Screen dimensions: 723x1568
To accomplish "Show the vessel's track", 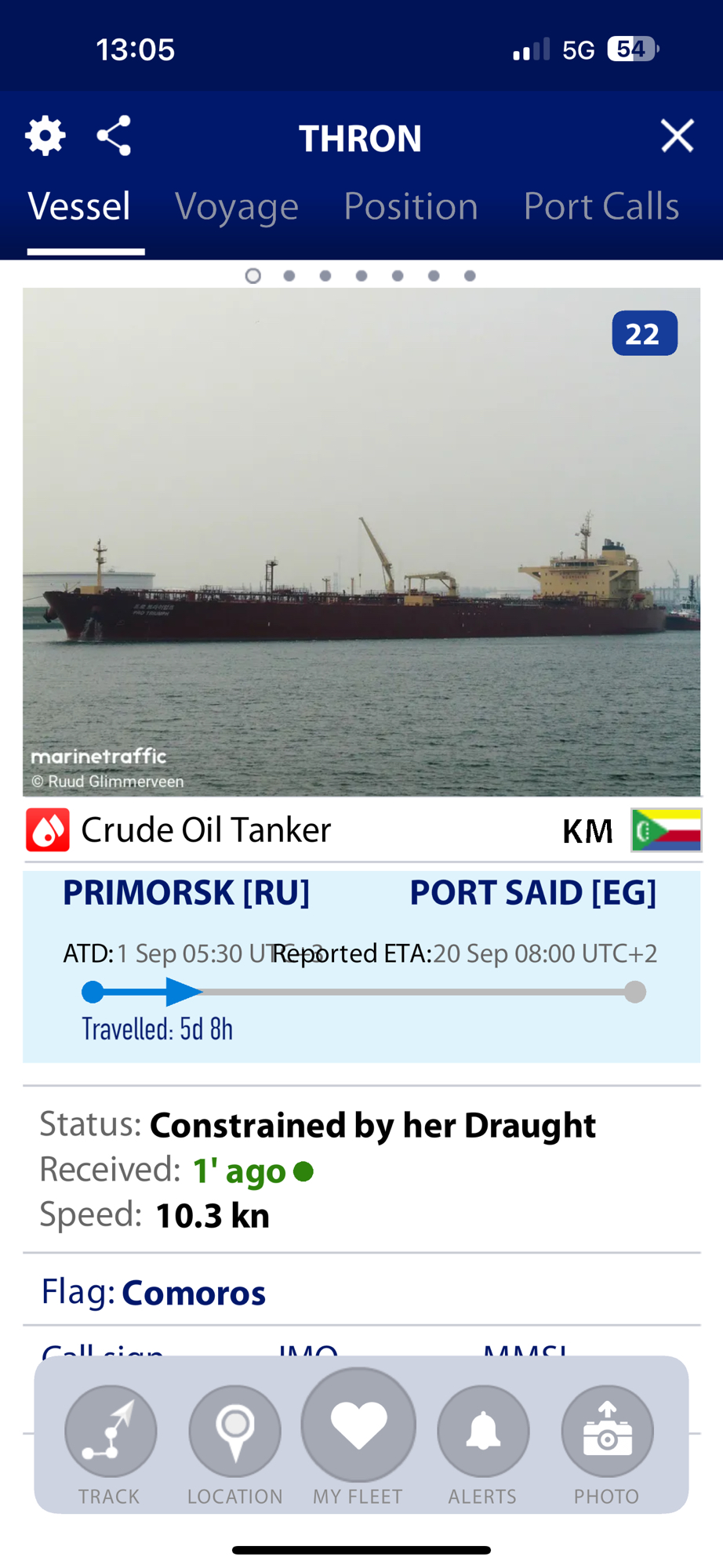I will click(111, 1432).
